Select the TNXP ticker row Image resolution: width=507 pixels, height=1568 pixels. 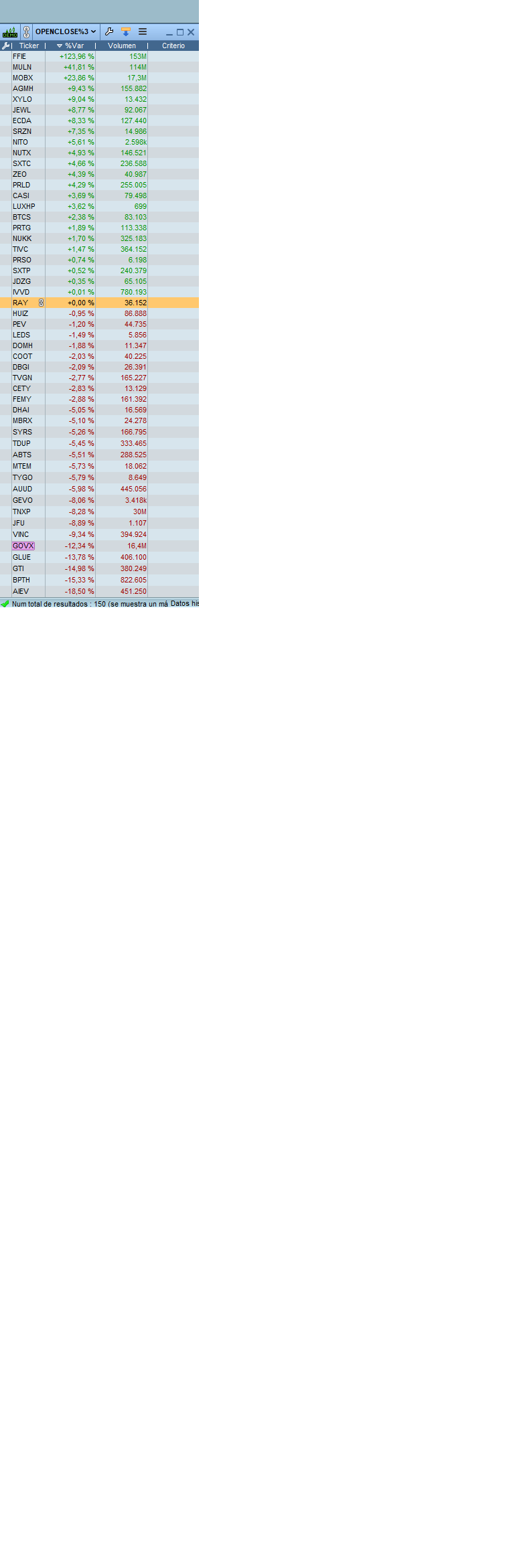[x=21, y=512]
